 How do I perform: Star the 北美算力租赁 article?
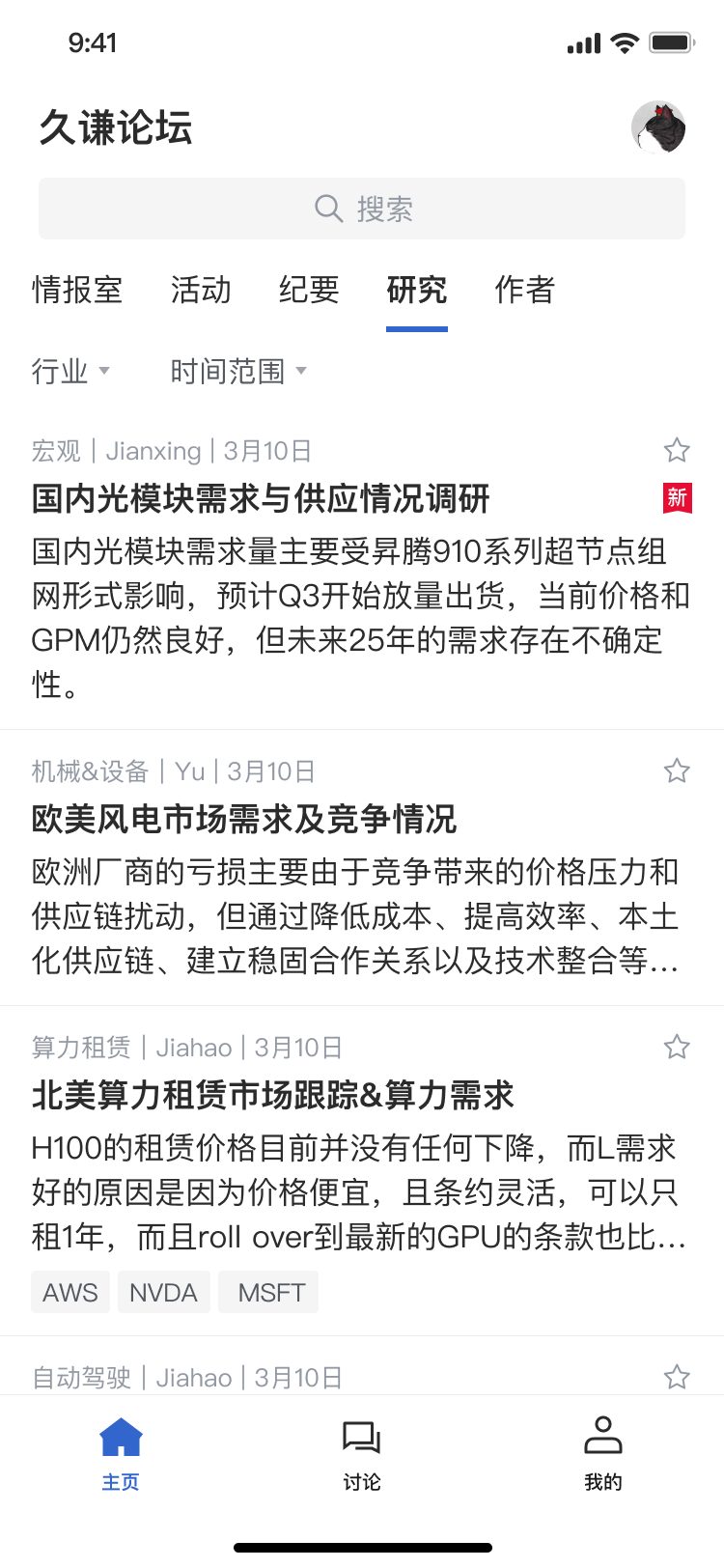tap(677, 1047)
